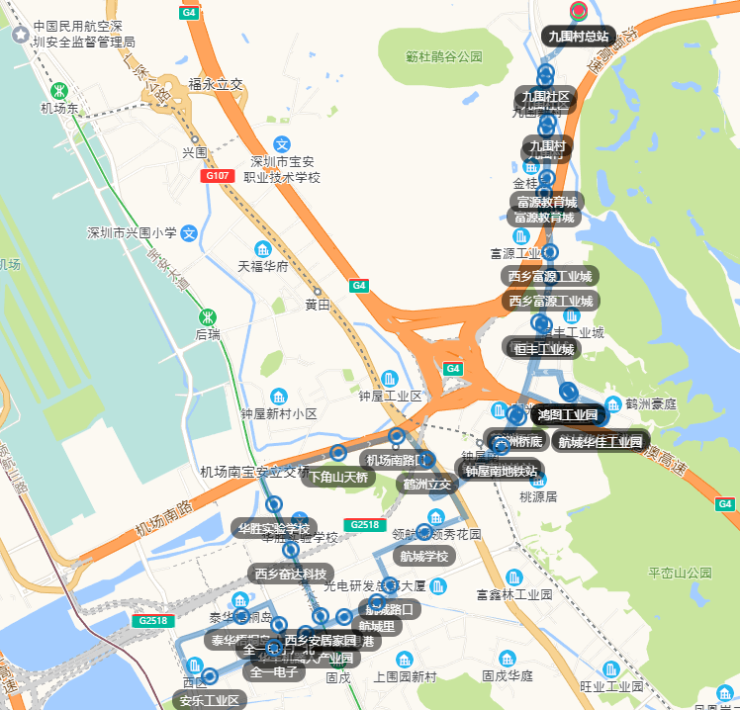Open the 安乐工业区 stop marker
The width and height of the screenshot is (740, 710).
pyautogui.click(x=210, y=699)
